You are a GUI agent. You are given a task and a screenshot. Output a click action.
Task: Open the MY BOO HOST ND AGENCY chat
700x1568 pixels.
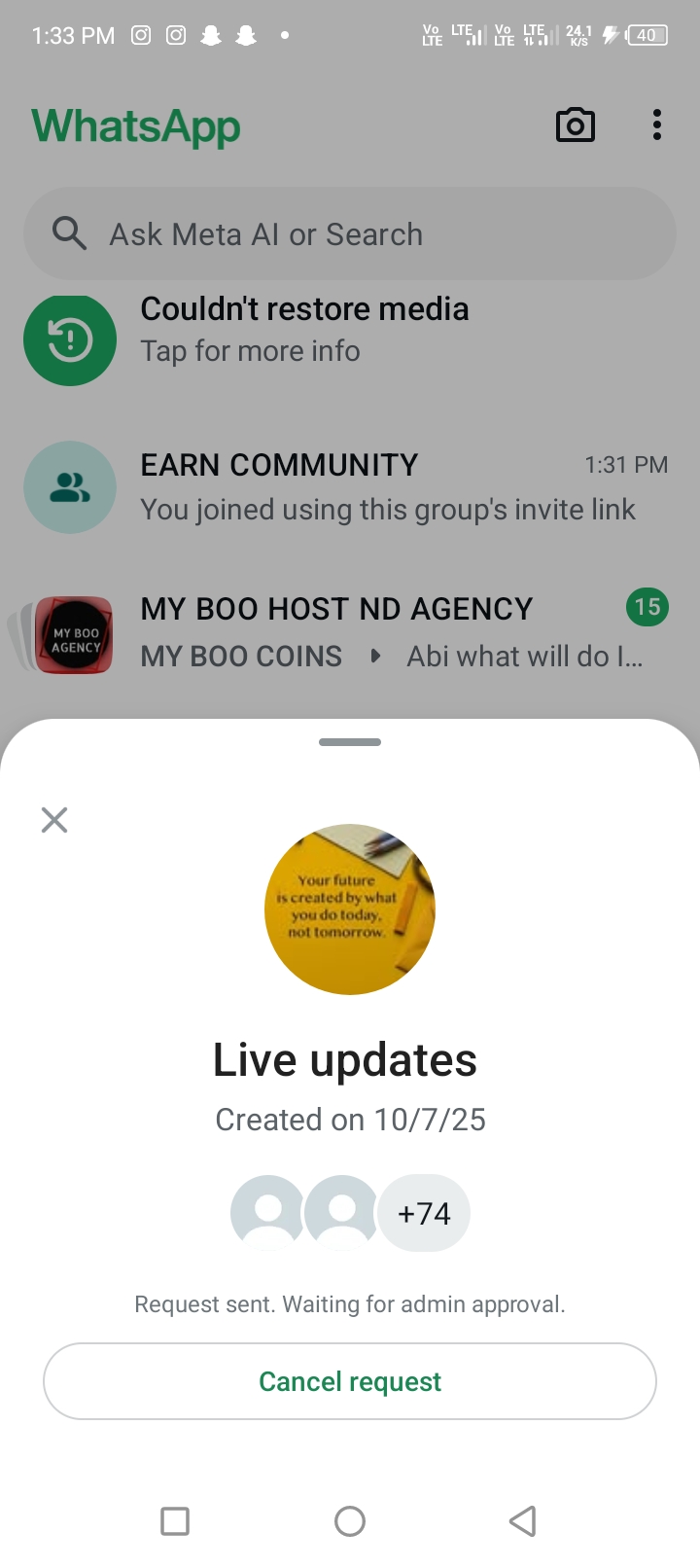[x=350, y=633]
